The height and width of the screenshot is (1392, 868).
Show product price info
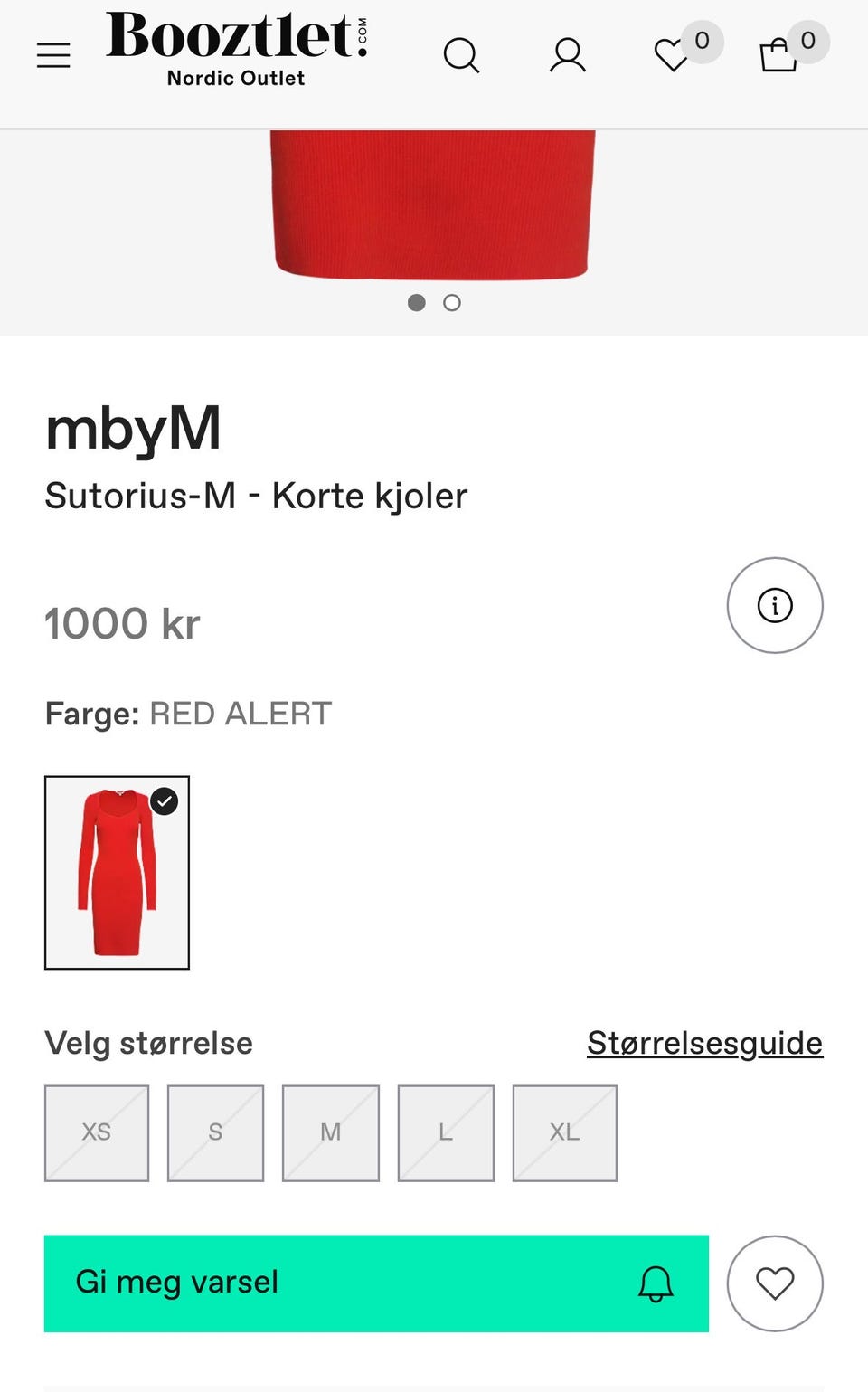[x=775, y=605]
